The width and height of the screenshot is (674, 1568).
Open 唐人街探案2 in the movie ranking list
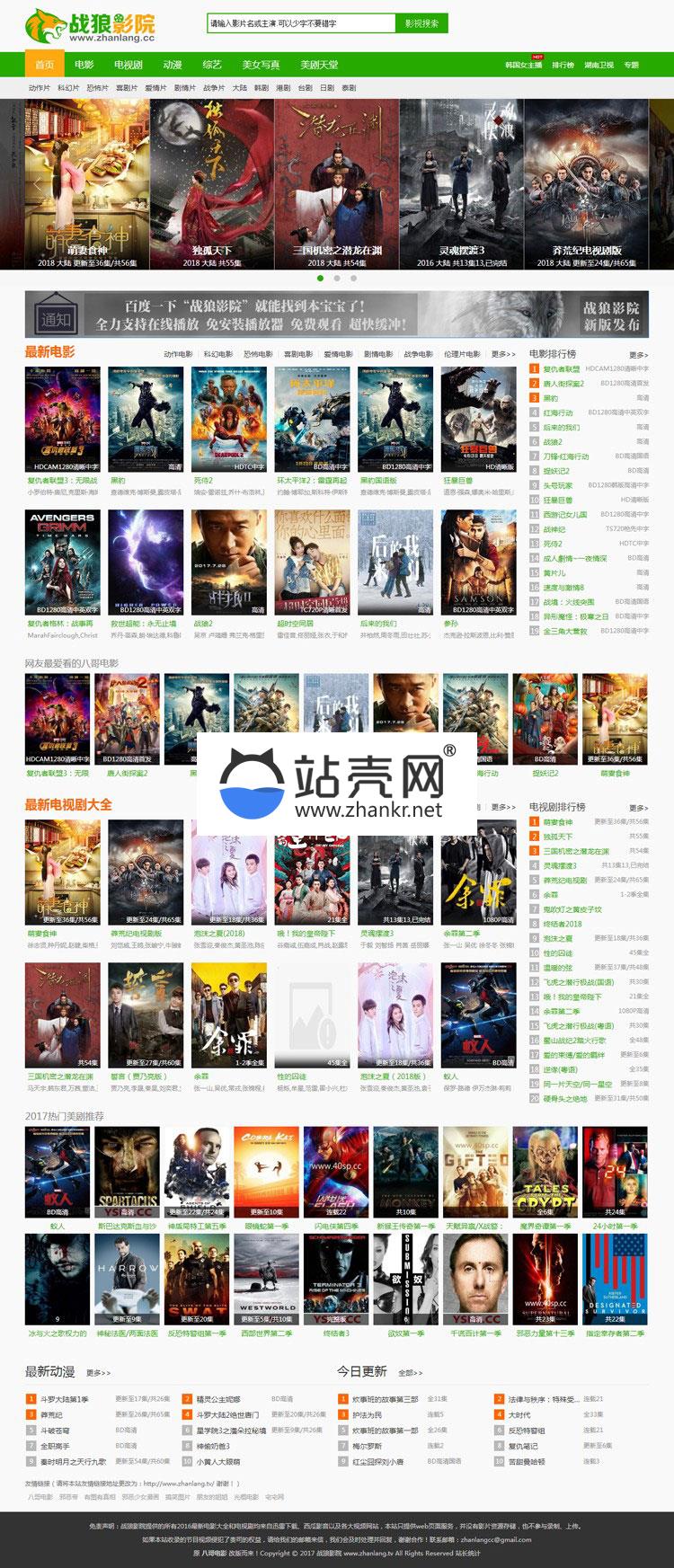(563, 384)
